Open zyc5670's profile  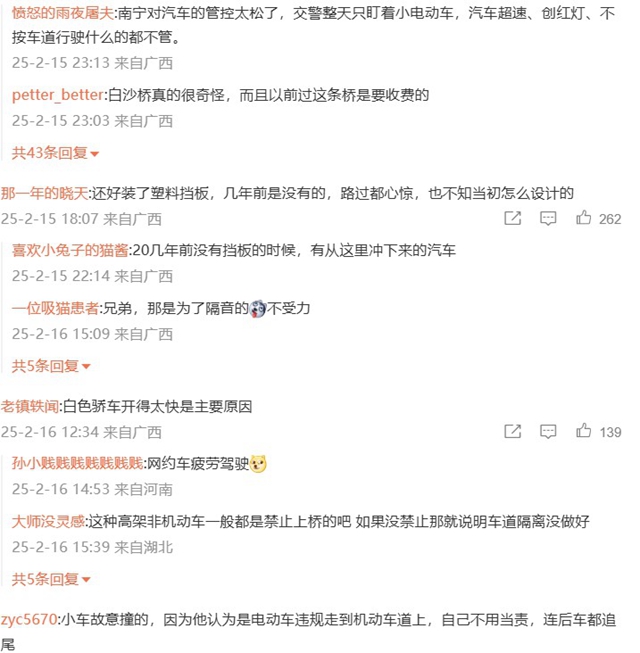27,620
